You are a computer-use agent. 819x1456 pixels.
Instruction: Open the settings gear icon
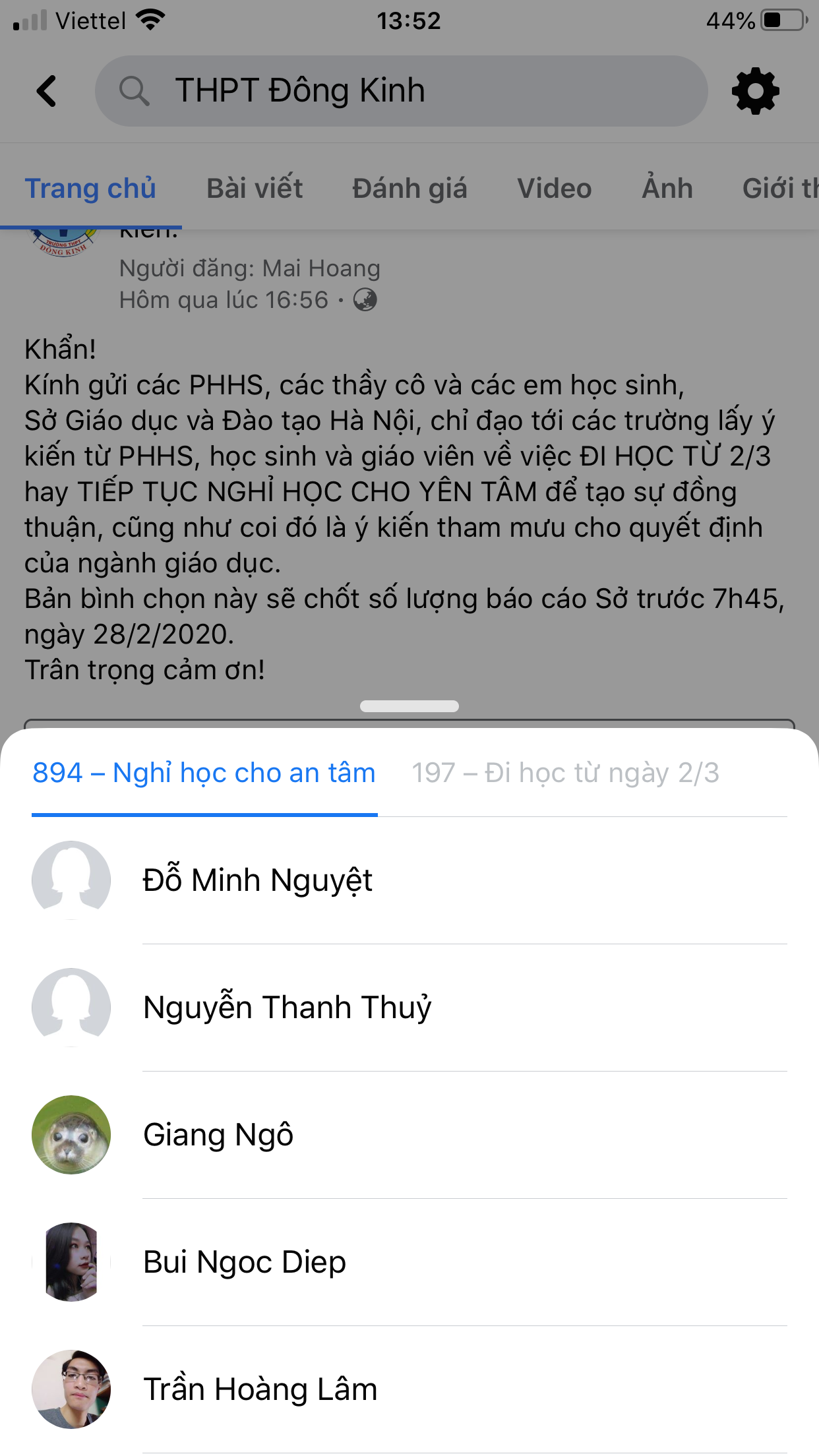pyautogui.click(x=755, y=91)
